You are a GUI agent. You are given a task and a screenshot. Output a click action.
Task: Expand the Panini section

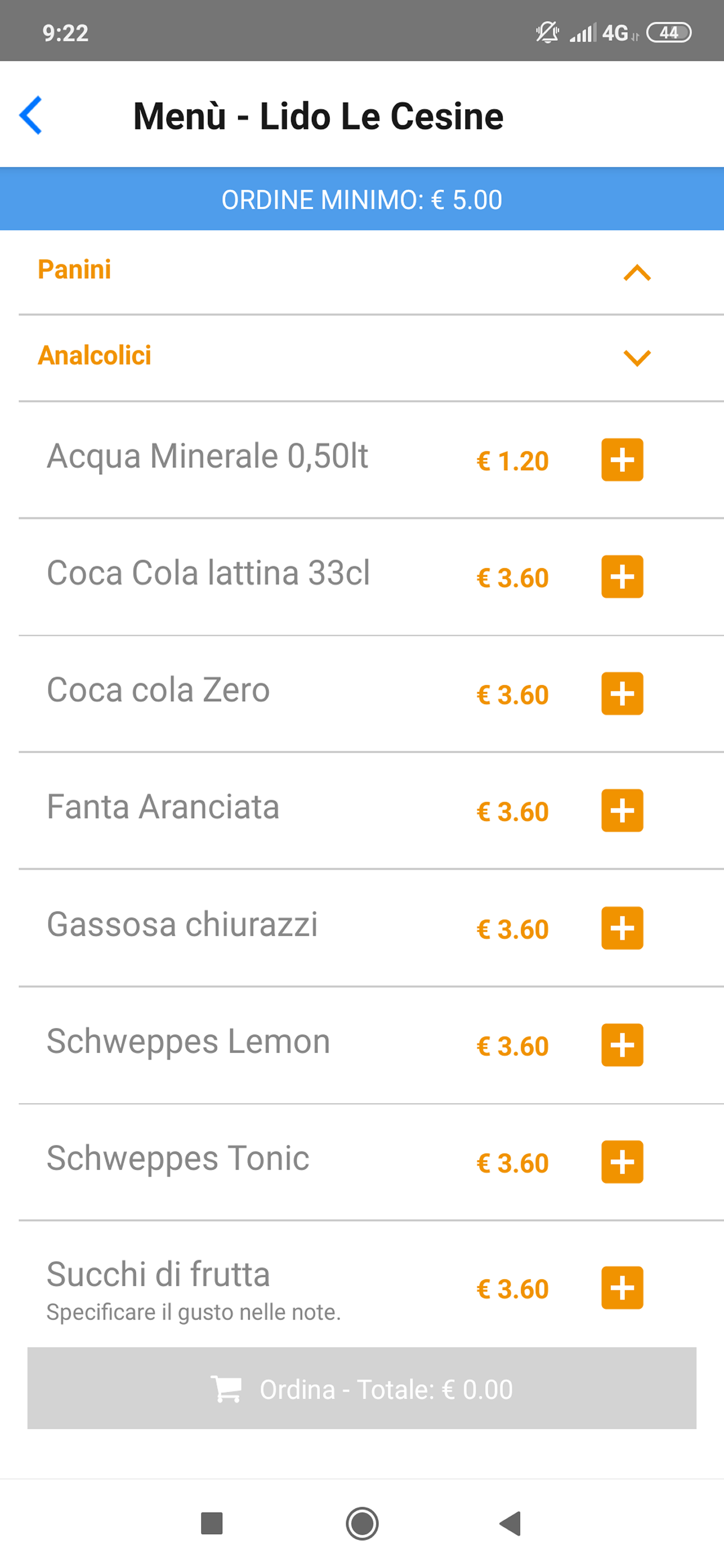click(x=637, y=272)
